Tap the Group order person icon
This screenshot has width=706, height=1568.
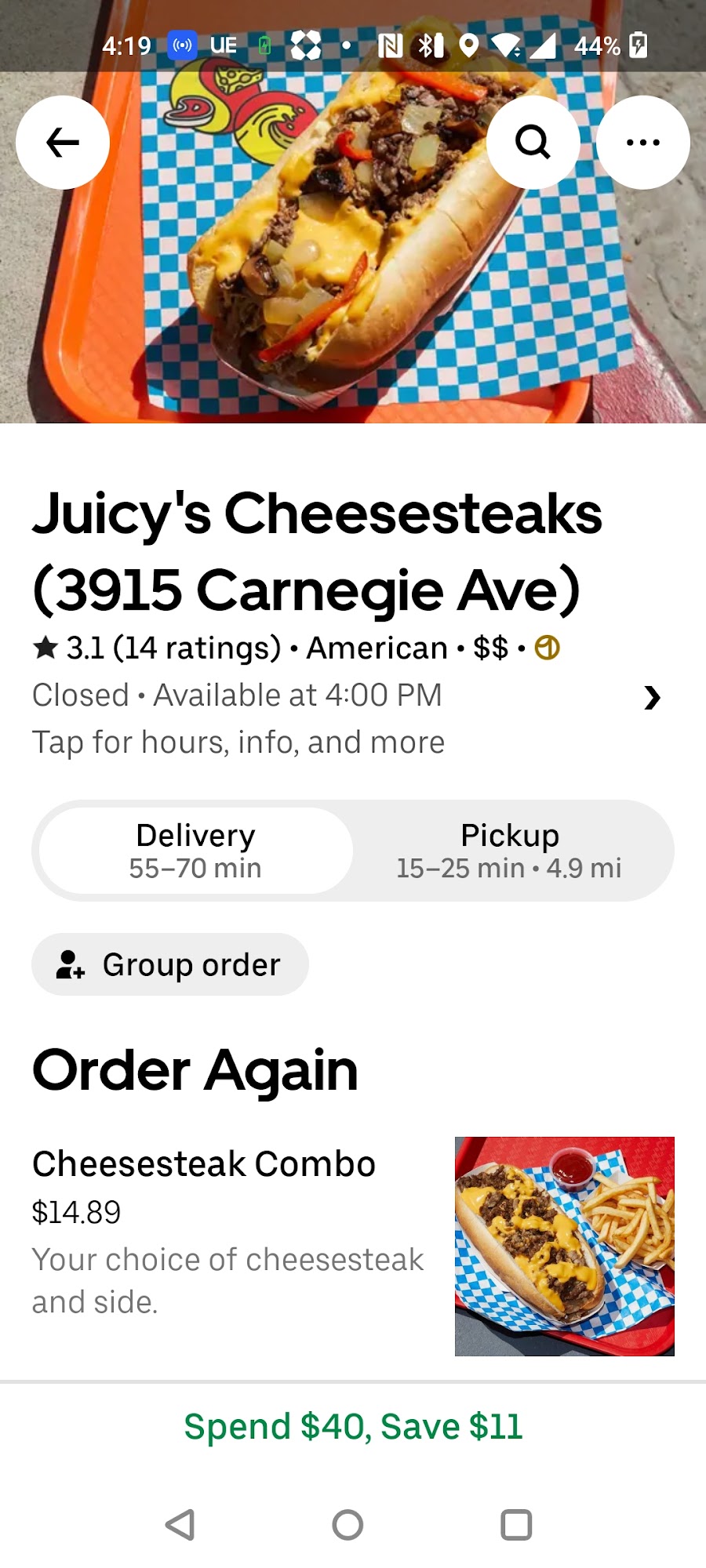click(x=70, y=964)
